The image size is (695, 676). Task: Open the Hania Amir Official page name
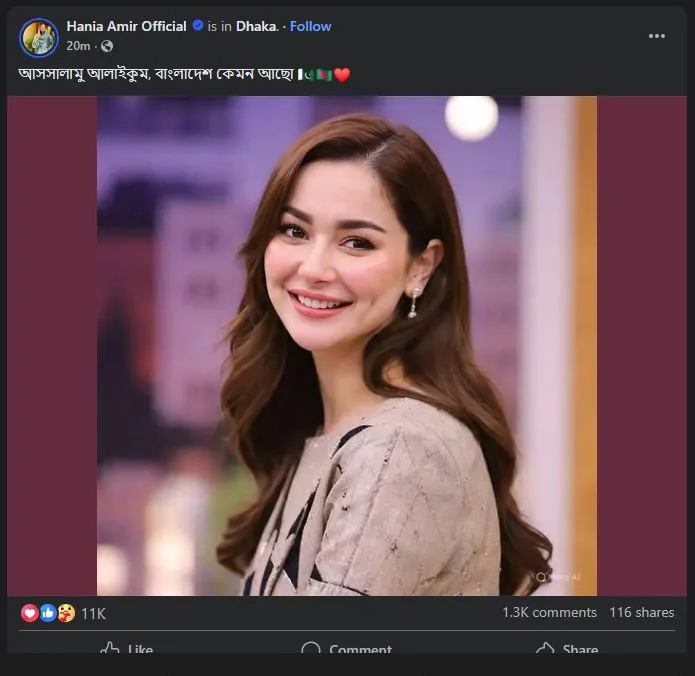coord(126,26)
